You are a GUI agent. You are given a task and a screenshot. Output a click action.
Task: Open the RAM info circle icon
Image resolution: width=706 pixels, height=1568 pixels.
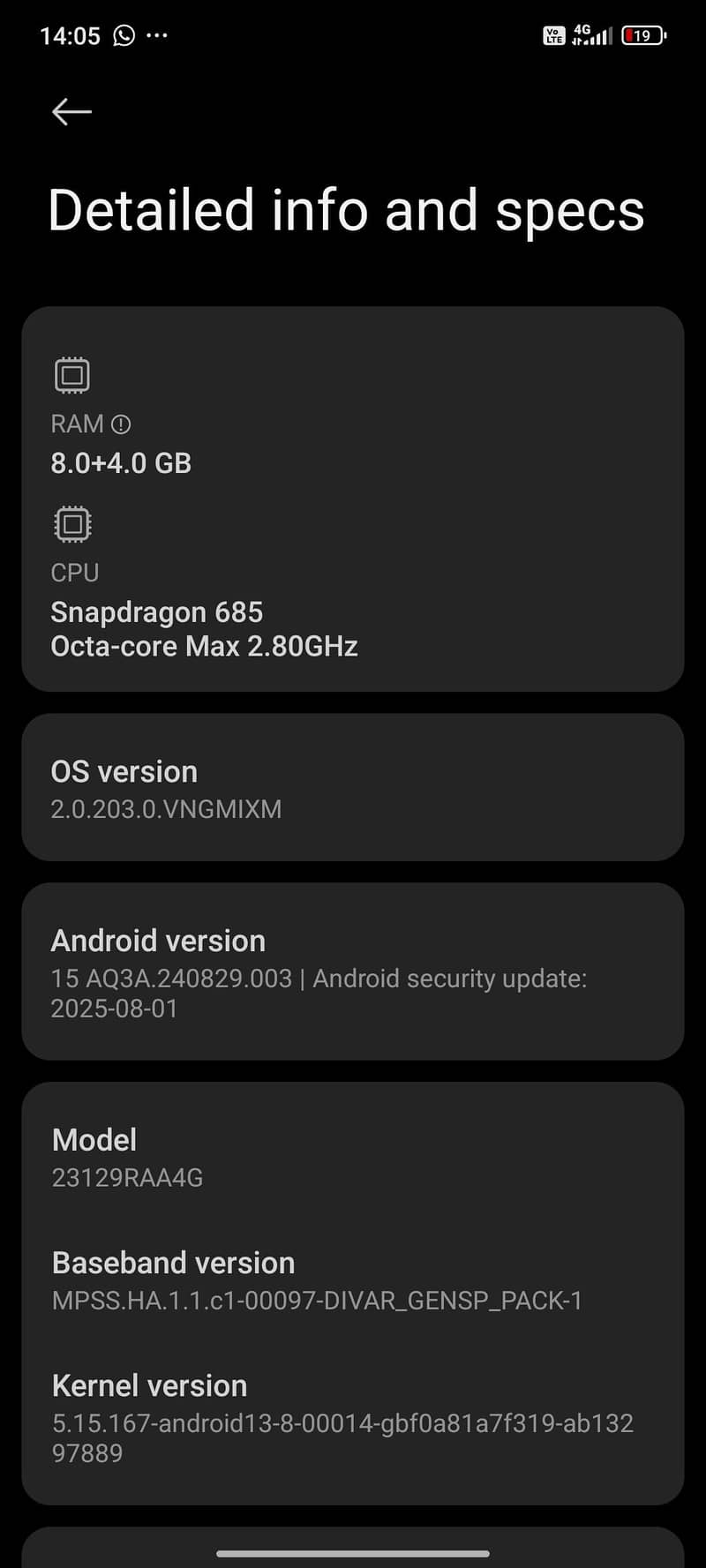(123, 424)
